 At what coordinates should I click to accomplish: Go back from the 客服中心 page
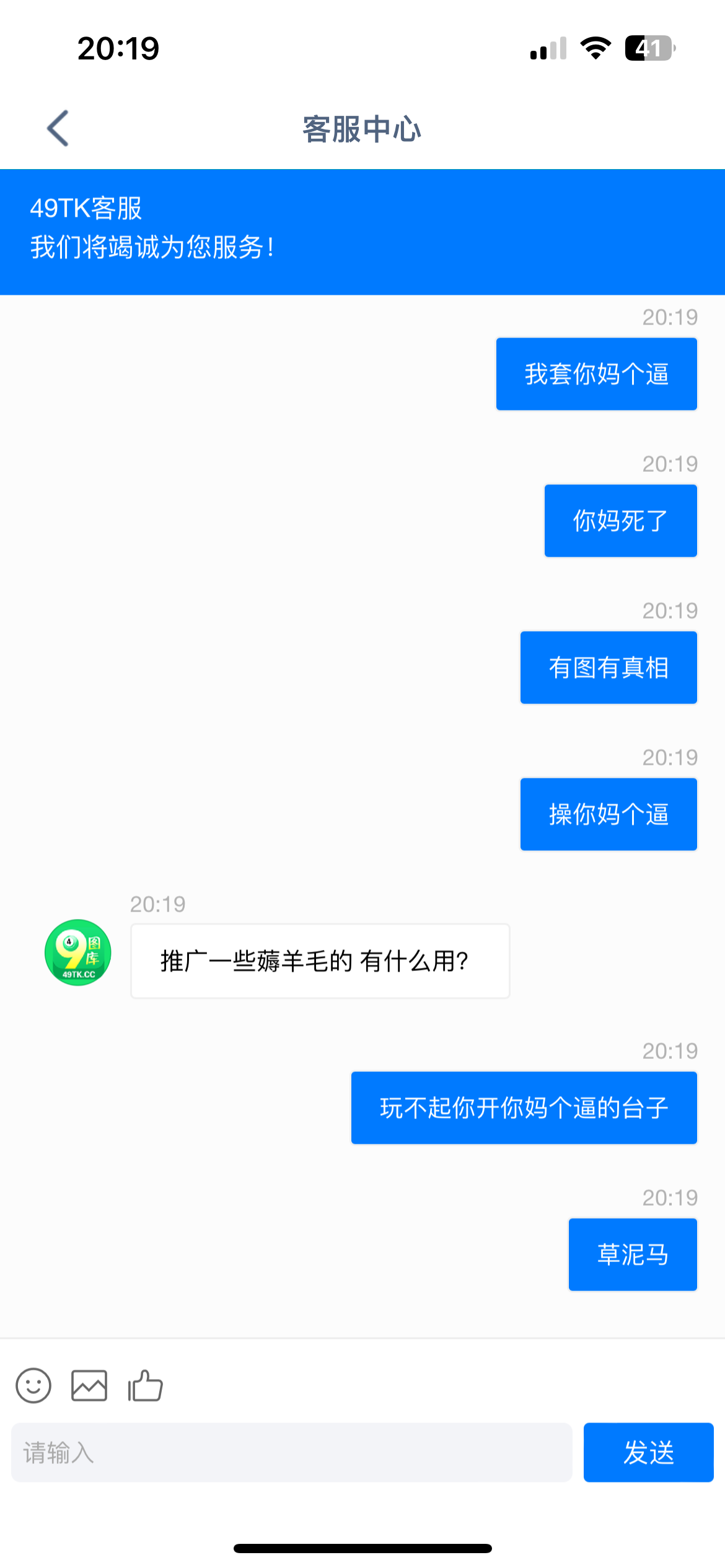tap(58, 129)
